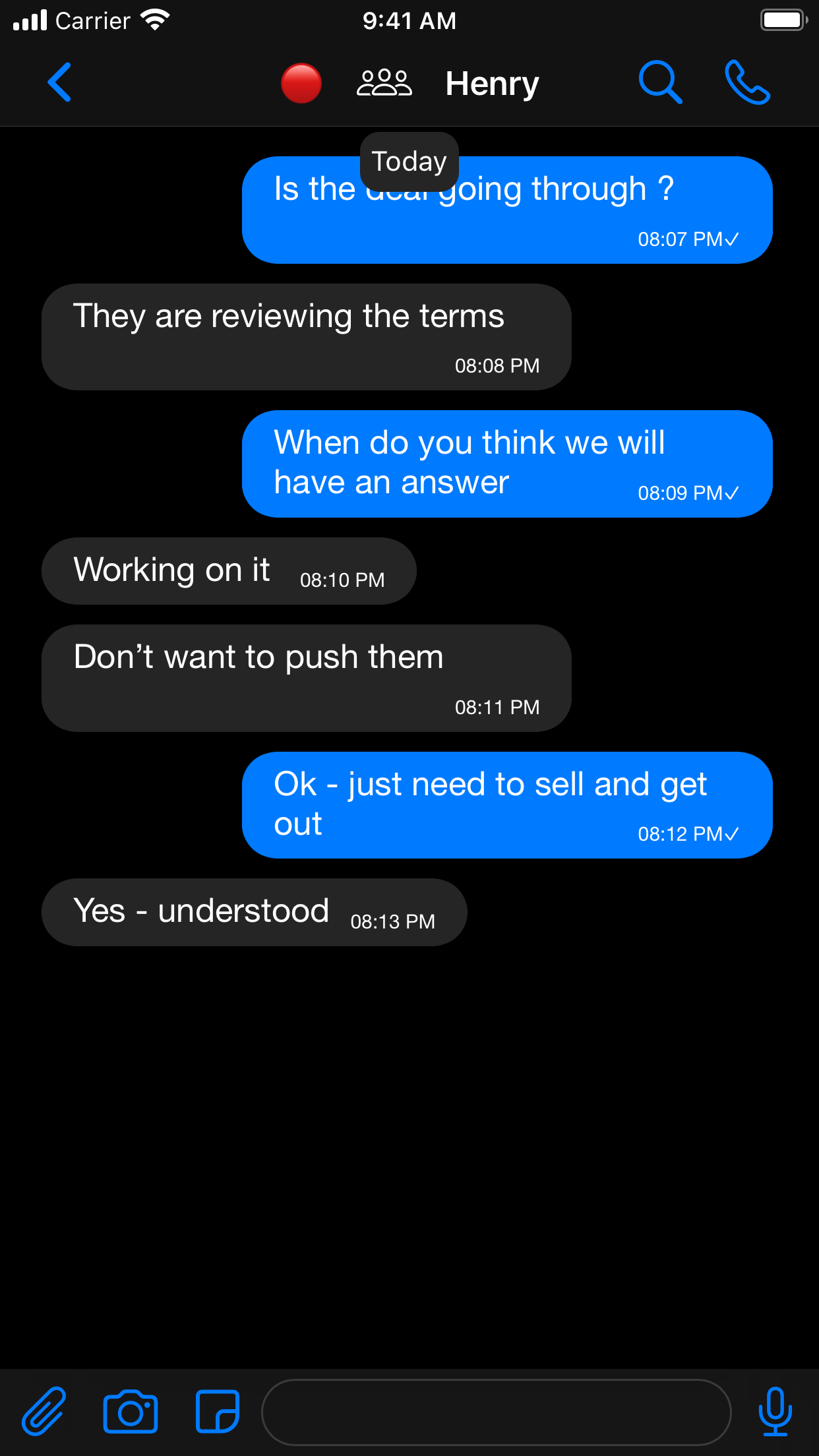The width and height of the screenshot is (819, 1456).
Task: Open the group members icon
Action: (x=384, y=83)
